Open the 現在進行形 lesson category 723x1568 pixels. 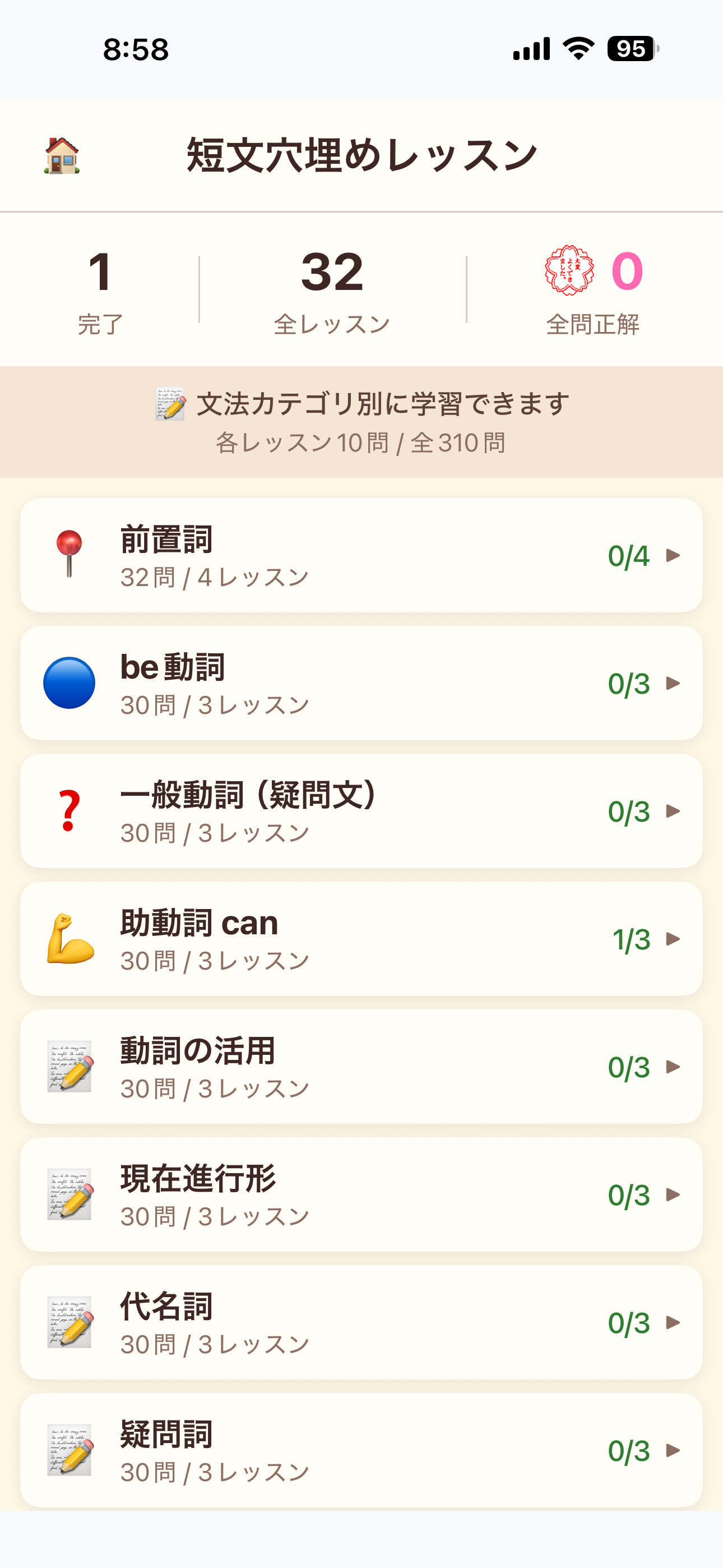click(x=361, y=1195)
